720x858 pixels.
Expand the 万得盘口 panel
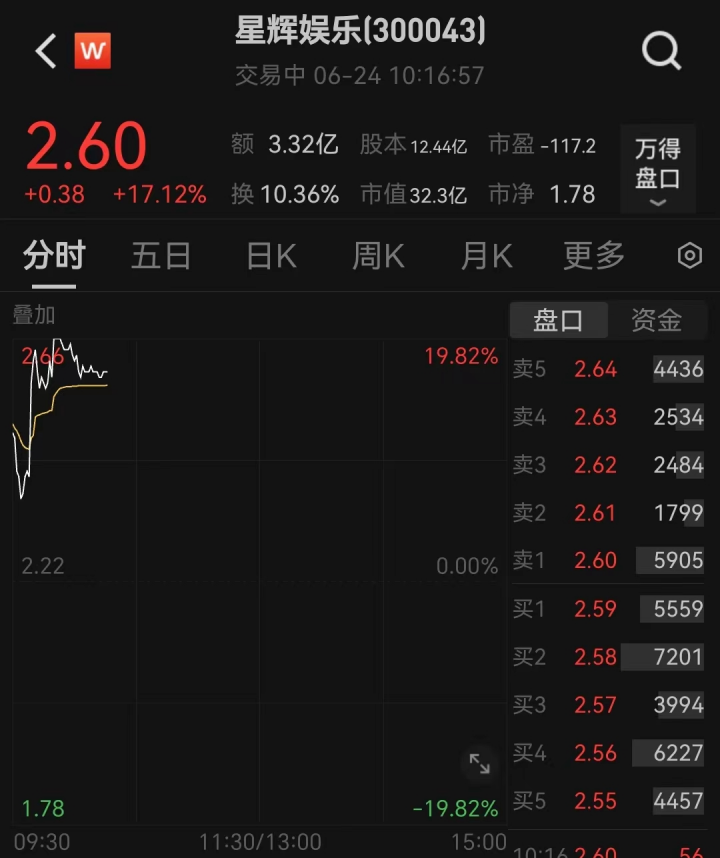tap(657, 169)
